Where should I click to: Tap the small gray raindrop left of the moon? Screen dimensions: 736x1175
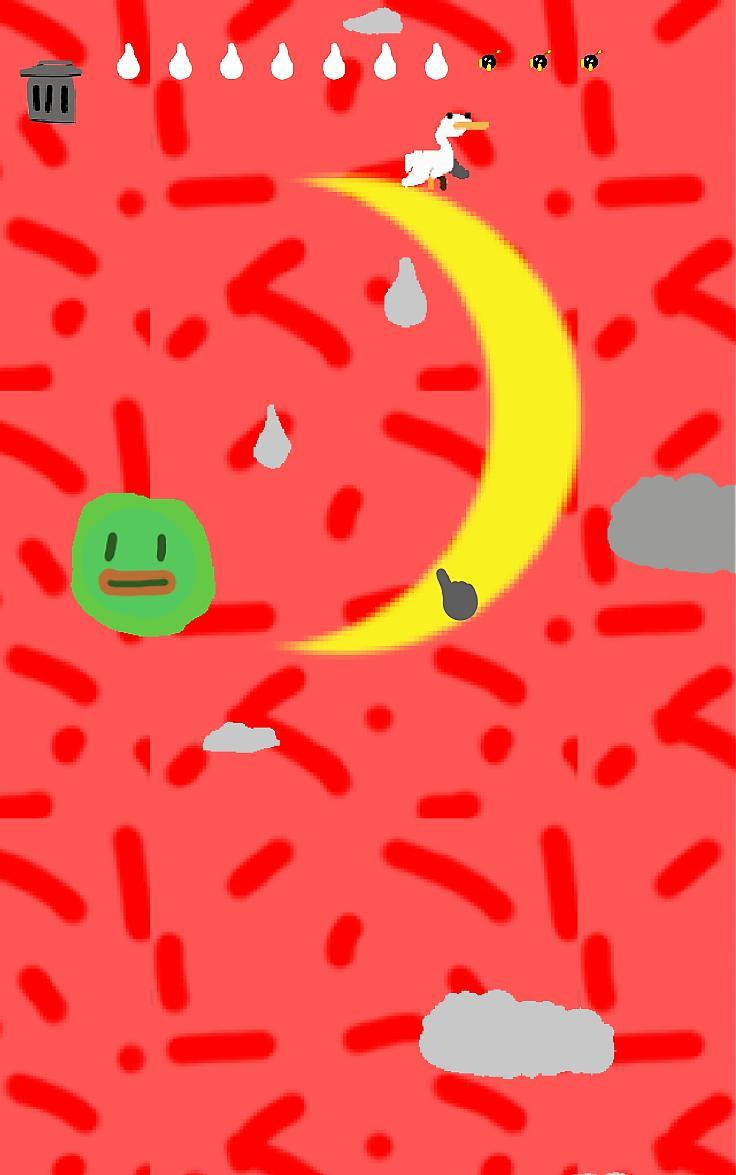coord(270,438)
